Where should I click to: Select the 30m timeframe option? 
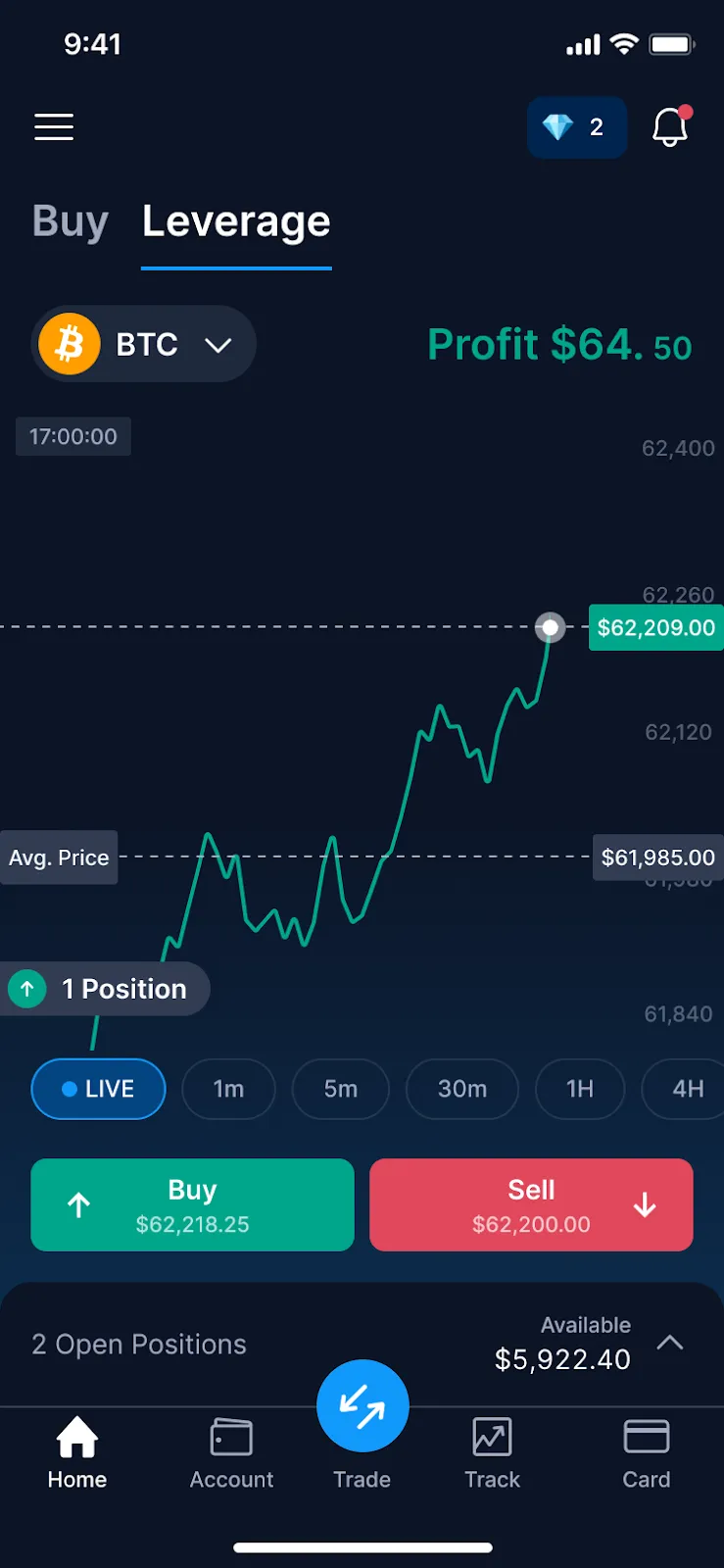(x=461, y=1089)
